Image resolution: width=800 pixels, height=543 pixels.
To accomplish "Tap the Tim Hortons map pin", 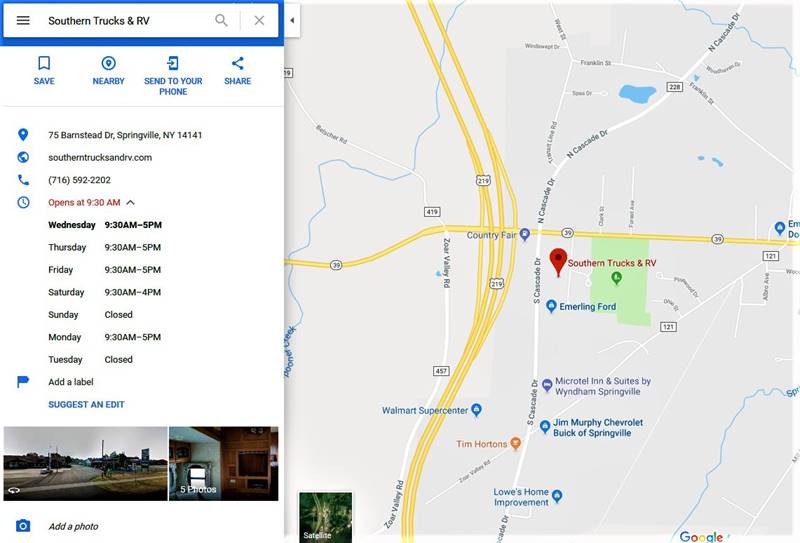I will 516,443.
